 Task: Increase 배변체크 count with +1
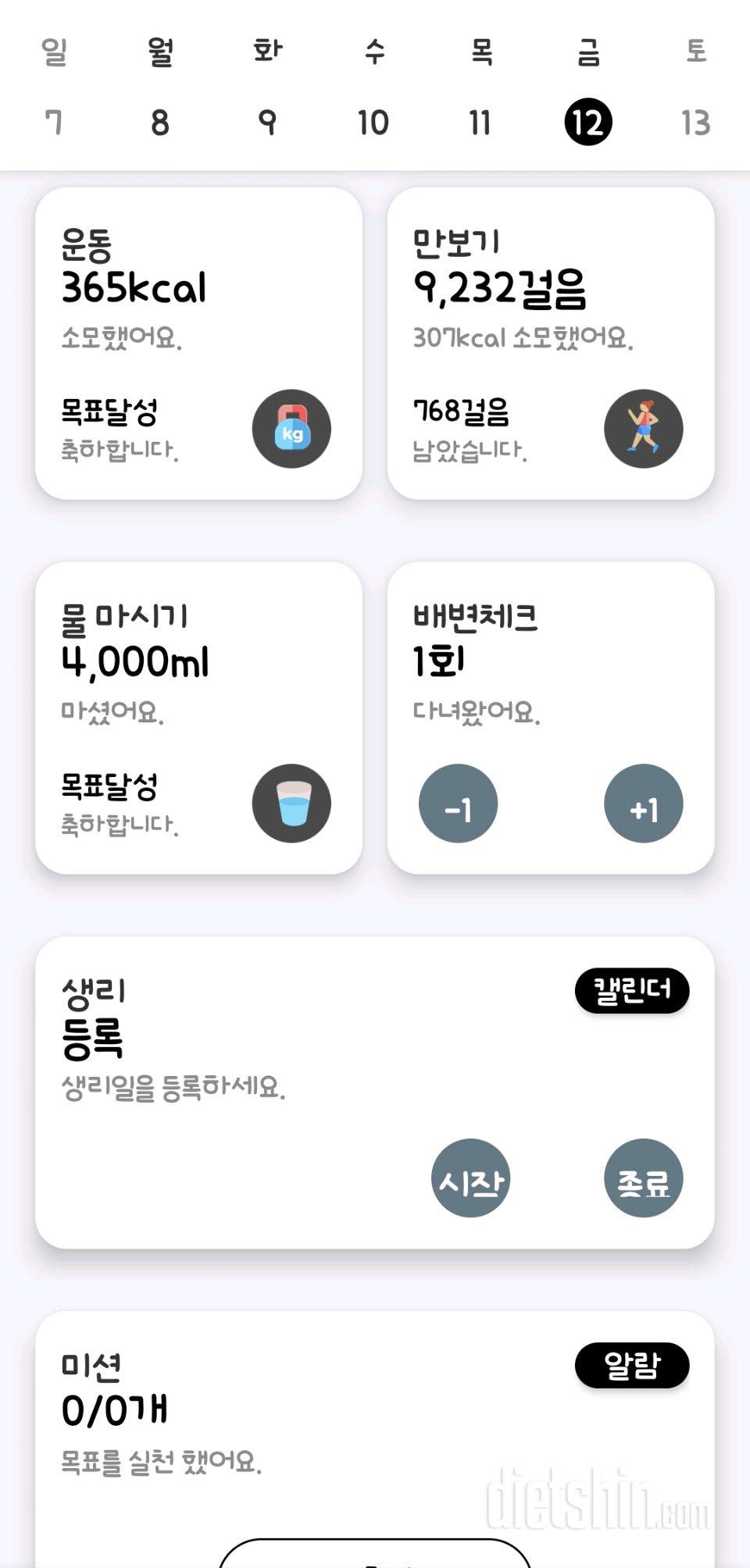coord(644,804)
